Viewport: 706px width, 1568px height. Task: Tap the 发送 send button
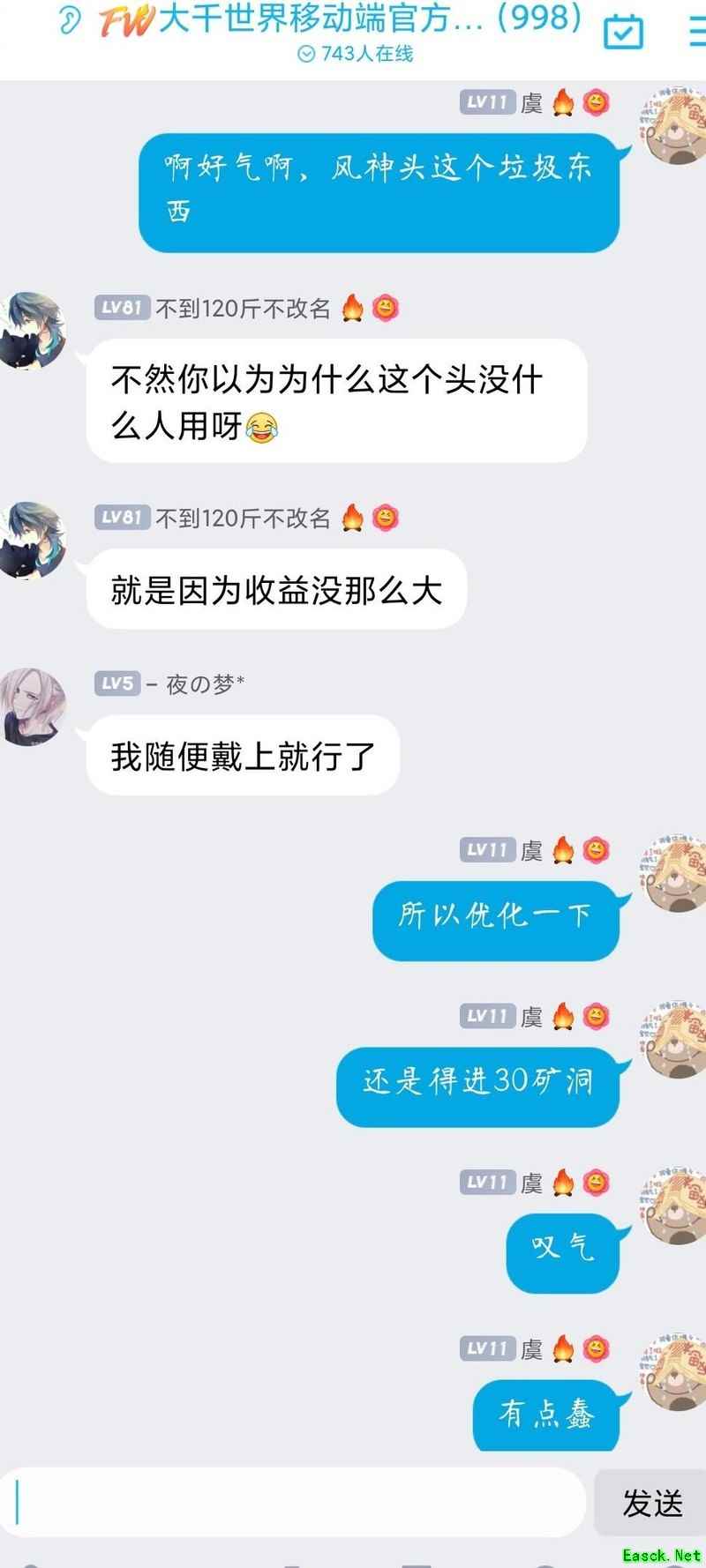pos(652,1503)
